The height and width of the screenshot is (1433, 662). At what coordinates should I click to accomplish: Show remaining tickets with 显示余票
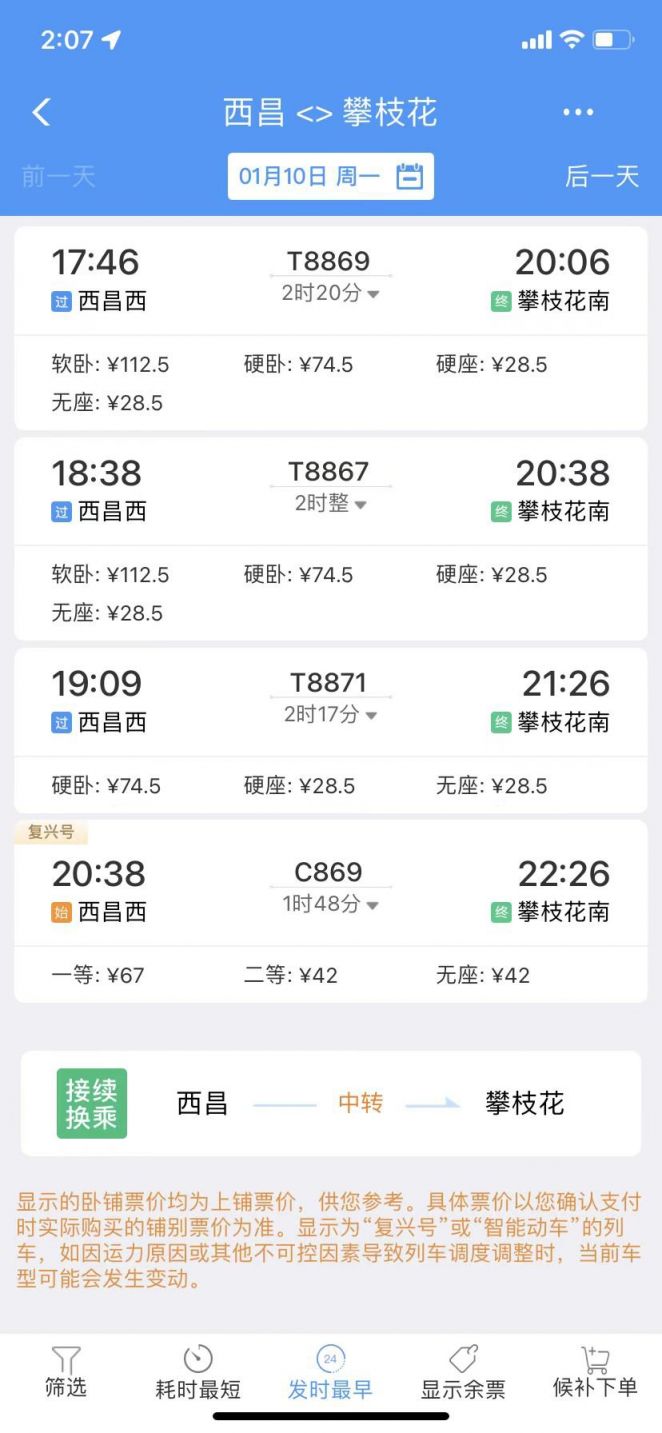click(463, 1373)
